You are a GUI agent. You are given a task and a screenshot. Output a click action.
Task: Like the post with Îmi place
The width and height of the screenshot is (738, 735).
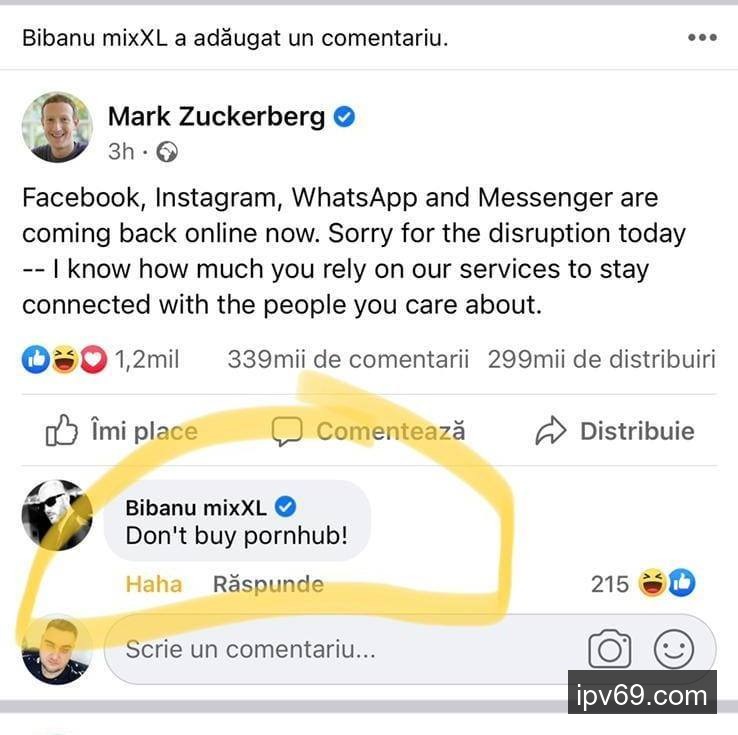[x=121, y=431]
